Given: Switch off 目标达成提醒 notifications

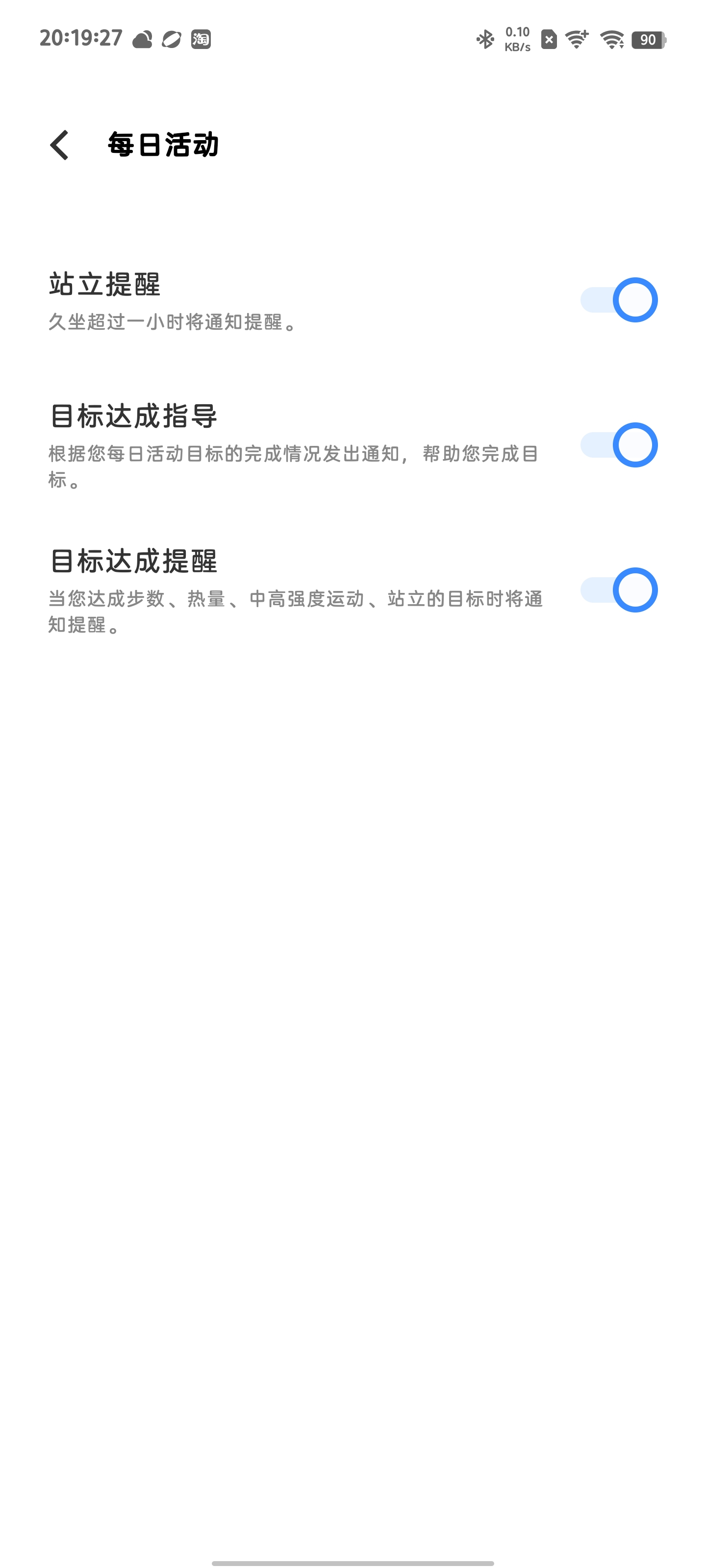Looking at the screenshot, I should tap(618, 590).
